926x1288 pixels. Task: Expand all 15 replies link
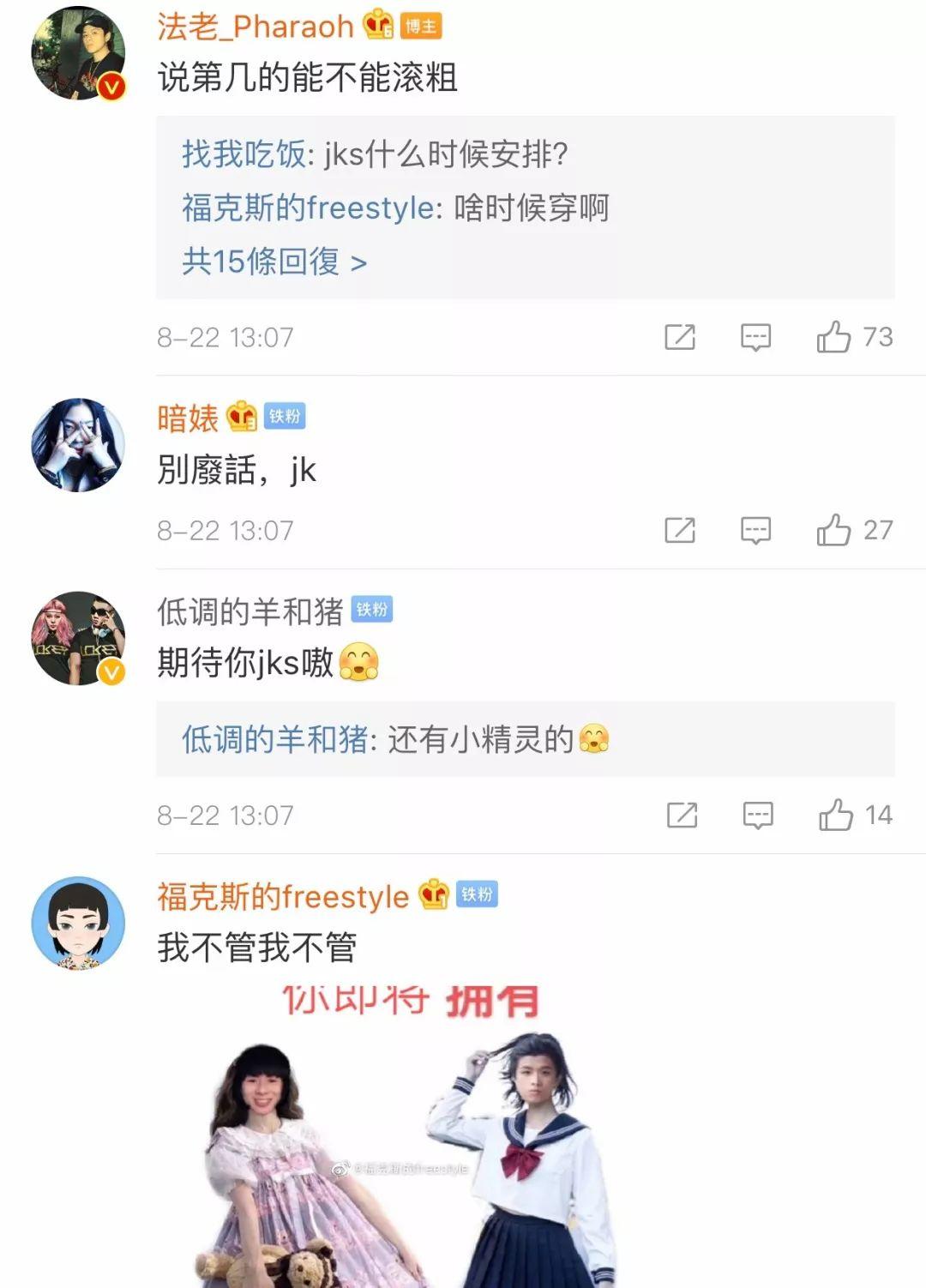tap(274, 262)
